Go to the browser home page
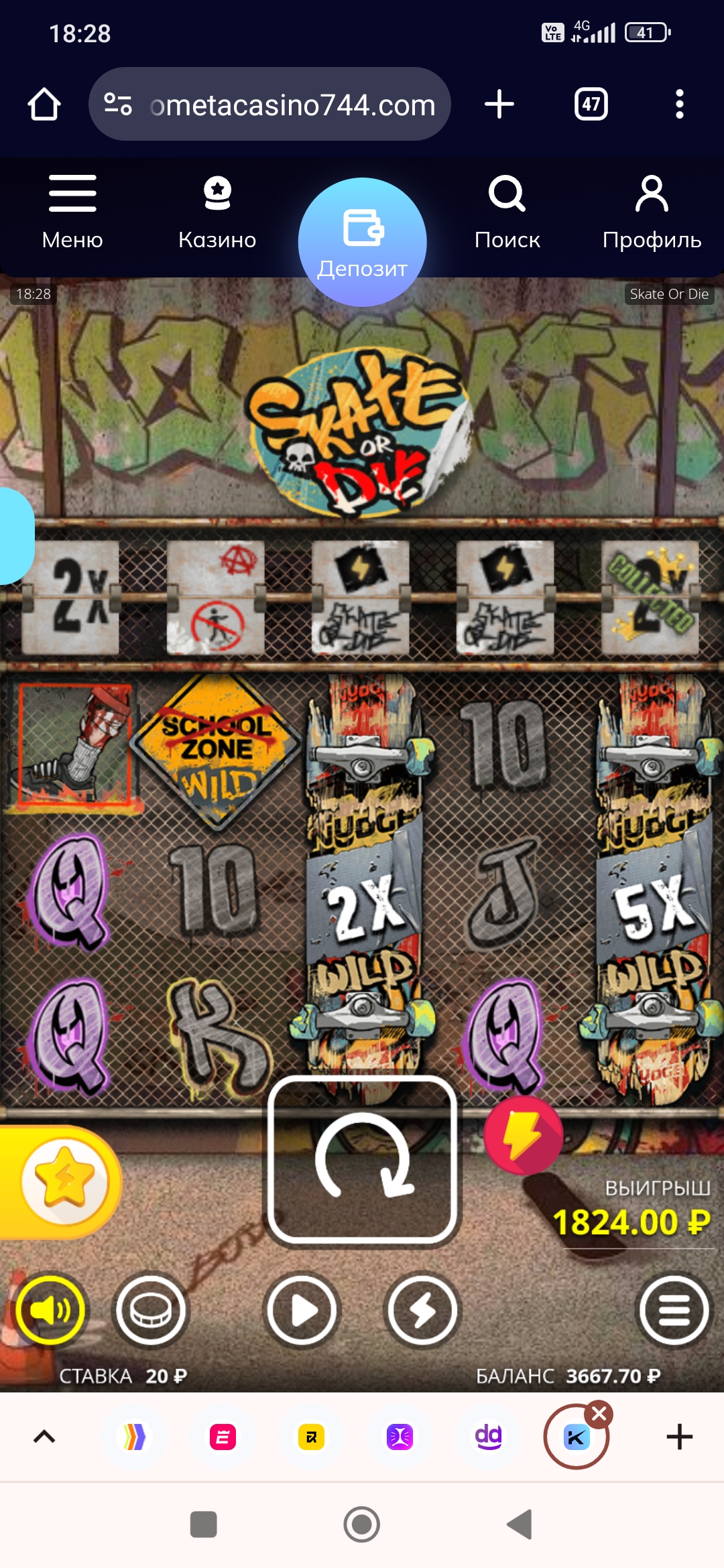The width and height of the screenshot is (724, 1568). [x=44, y=105]
